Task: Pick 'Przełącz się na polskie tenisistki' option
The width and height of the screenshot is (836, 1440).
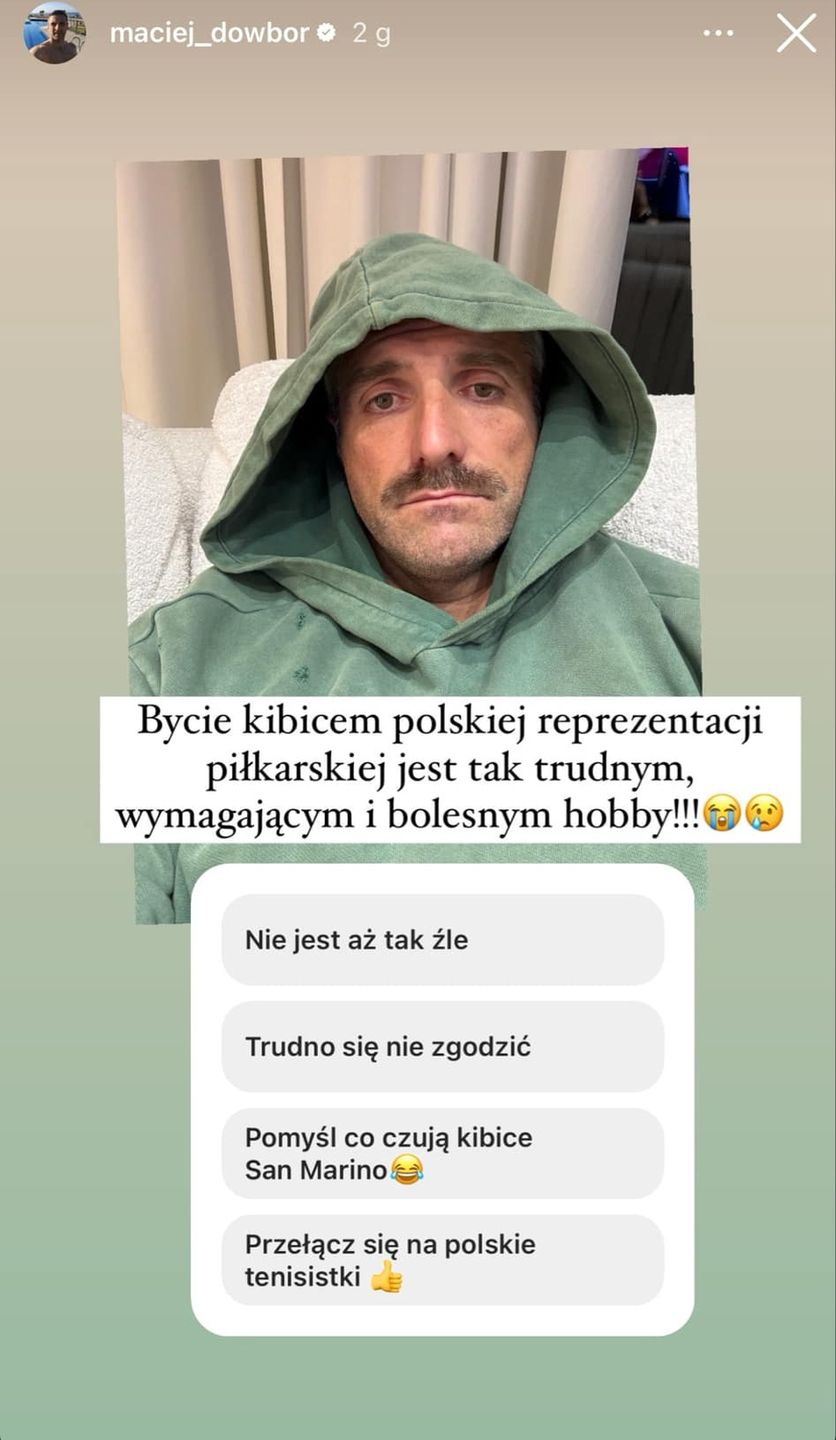Action: coord(442,1260)
